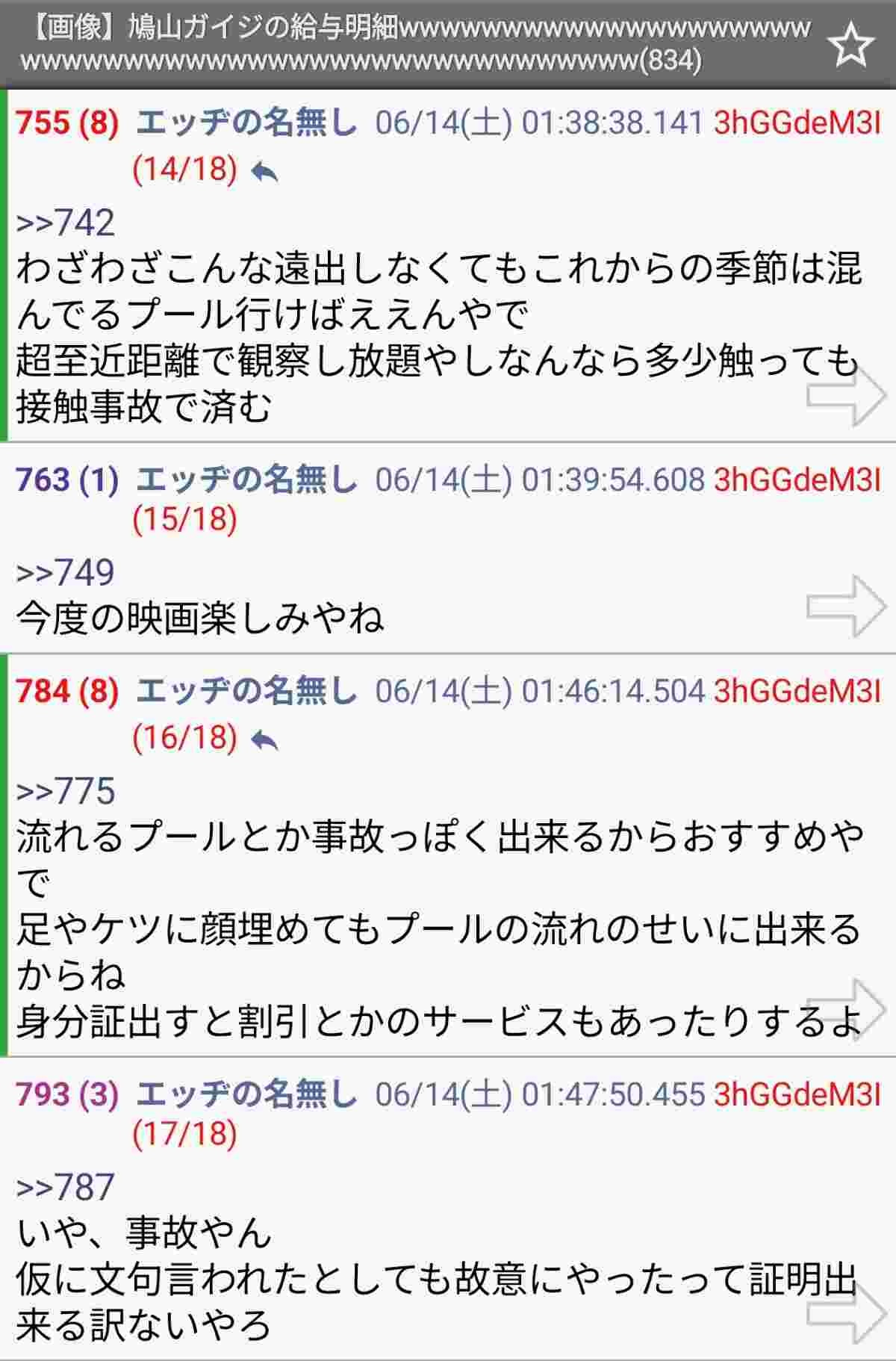This screenshot has height=1361, width=896.
Task: Jump to quoted post >>787
Action: tap(66, 1187)
